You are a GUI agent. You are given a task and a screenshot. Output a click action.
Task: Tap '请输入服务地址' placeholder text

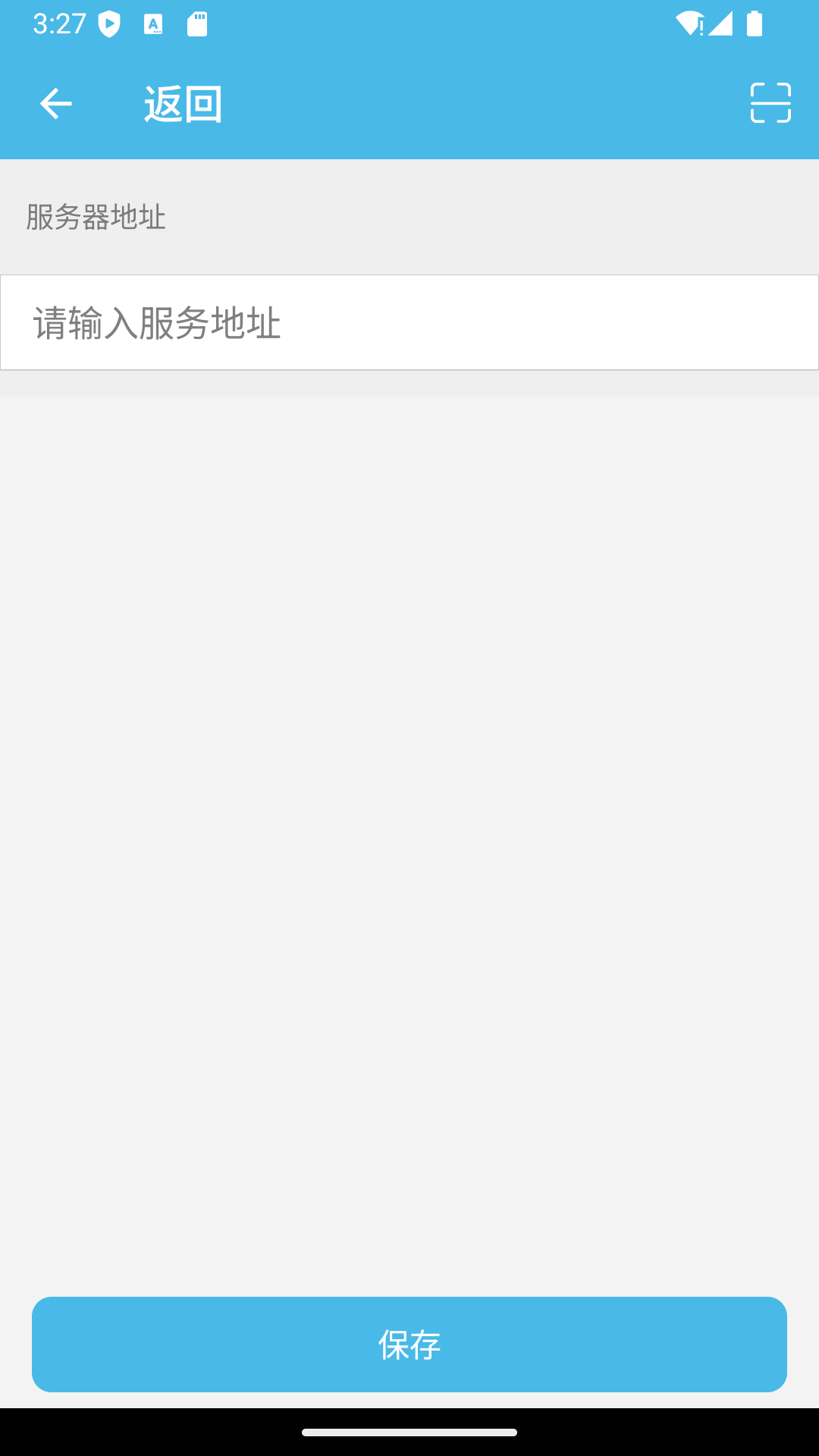click(155, 324)
